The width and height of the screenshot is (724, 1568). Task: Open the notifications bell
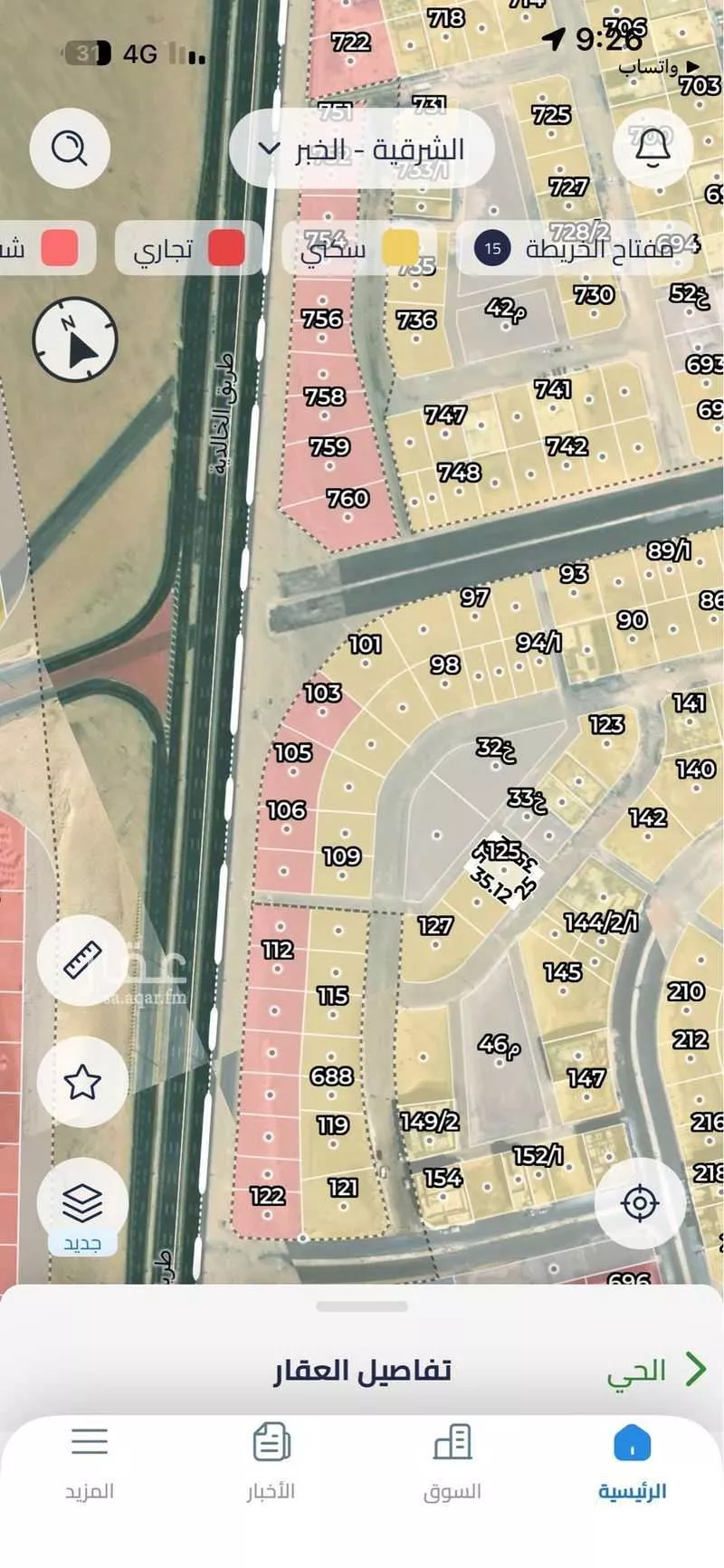tap(652, 148)
